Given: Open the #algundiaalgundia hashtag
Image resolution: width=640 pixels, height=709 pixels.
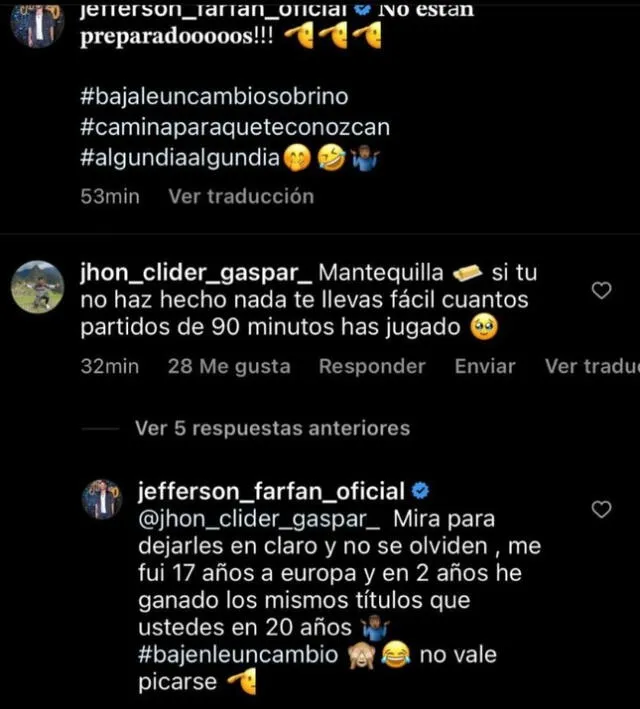Looking at the screenshot, I should [x=180, y=157].
